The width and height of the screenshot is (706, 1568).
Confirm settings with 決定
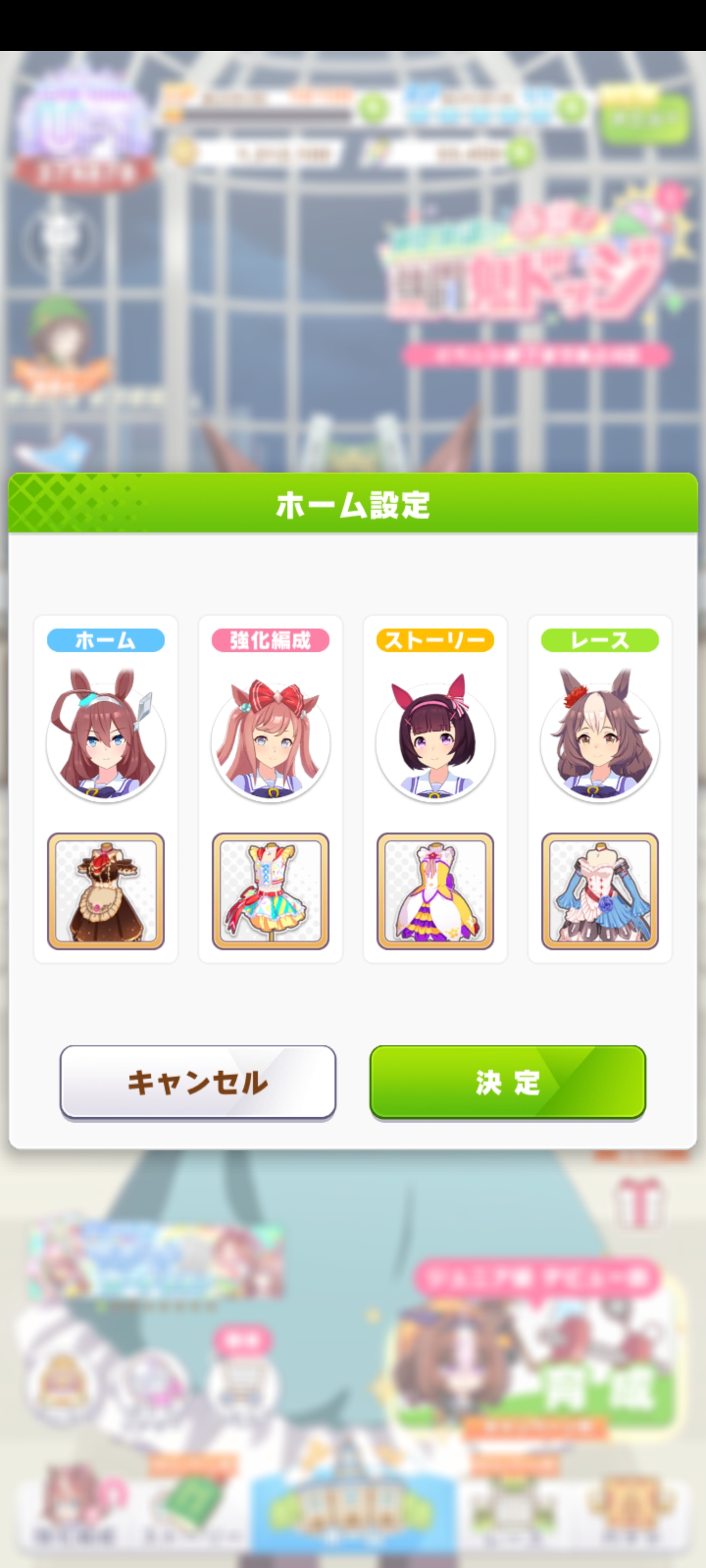click(x=507, y=1081)
